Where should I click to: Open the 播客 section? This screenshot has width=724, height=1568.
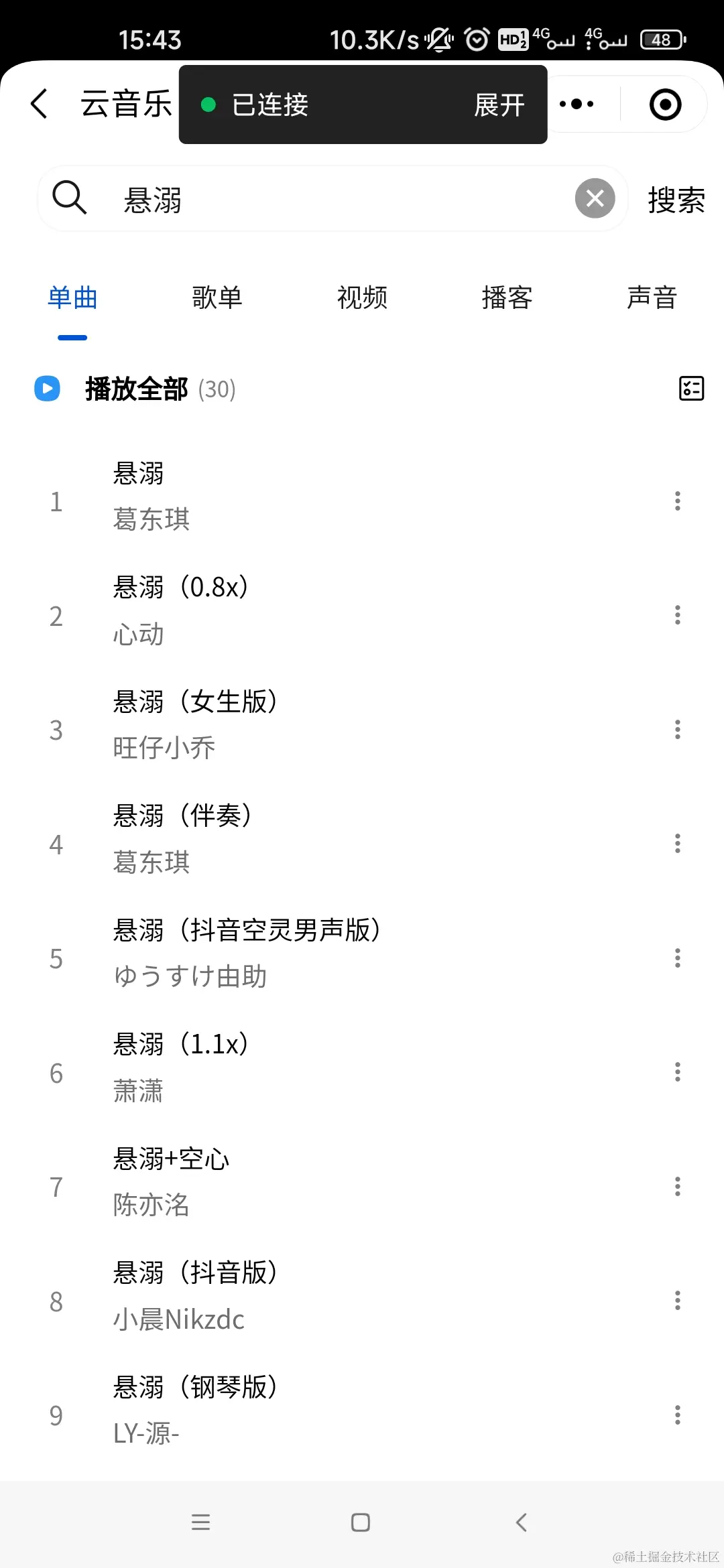click(x=507, y=298)
